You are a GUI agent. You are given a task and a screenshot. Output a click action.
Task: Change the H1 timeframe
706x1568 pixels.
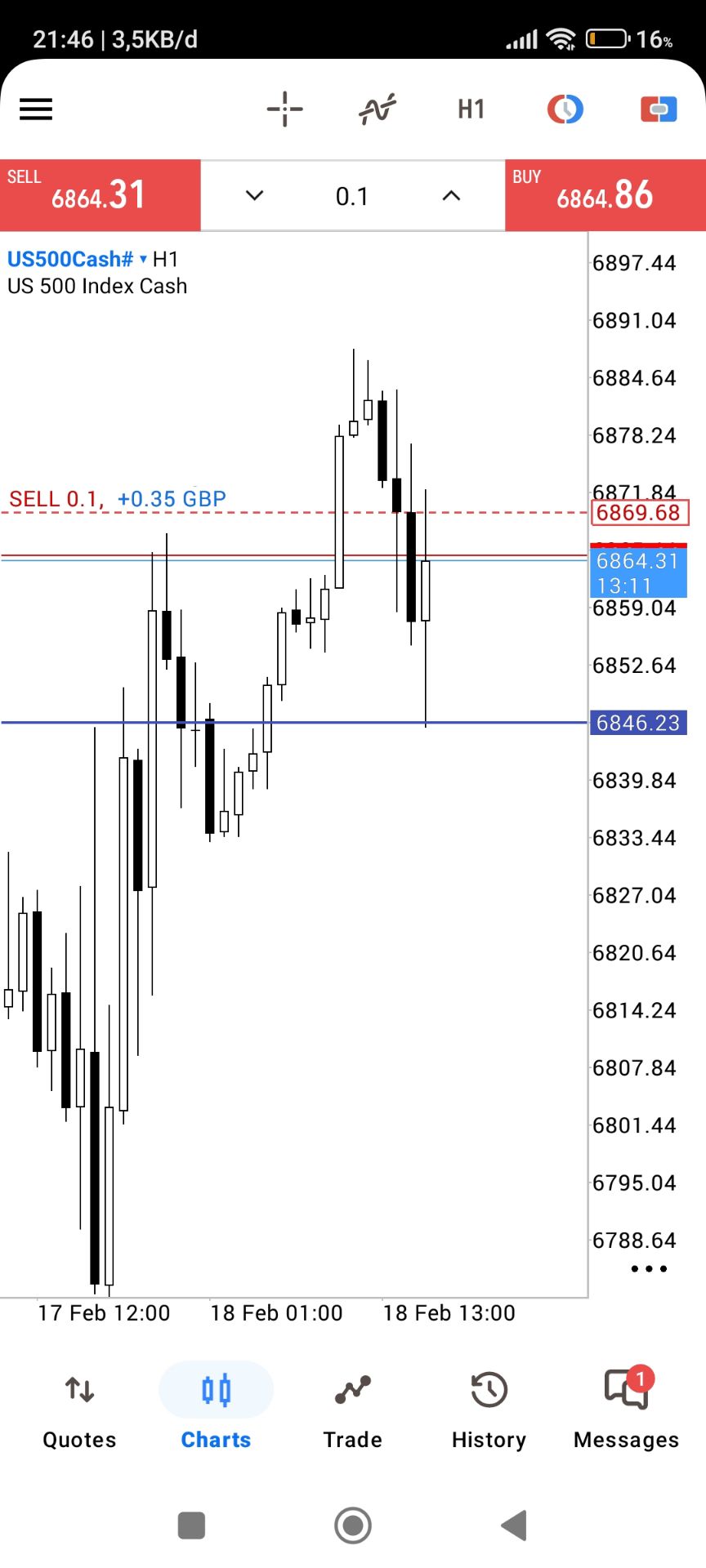[471, 109]
